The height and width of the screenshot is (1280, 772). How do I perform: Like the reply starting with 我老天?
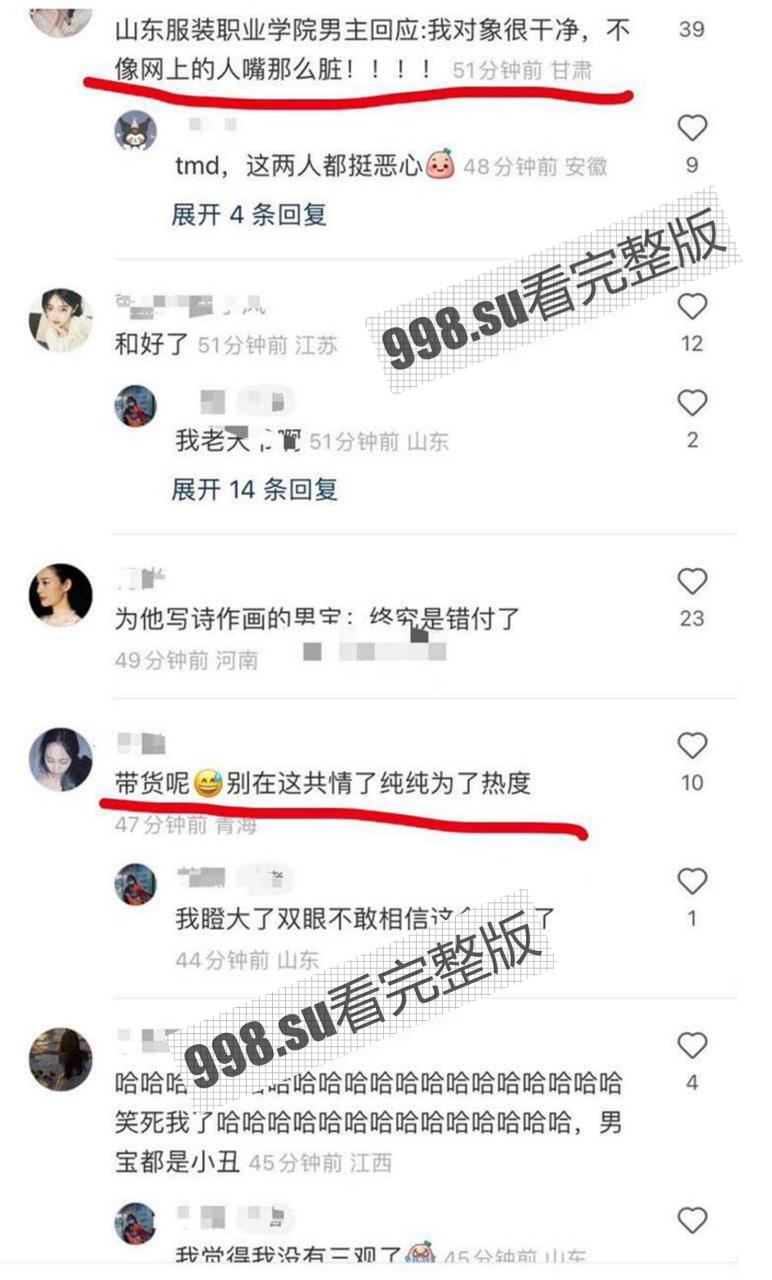(x=692, y=403)
